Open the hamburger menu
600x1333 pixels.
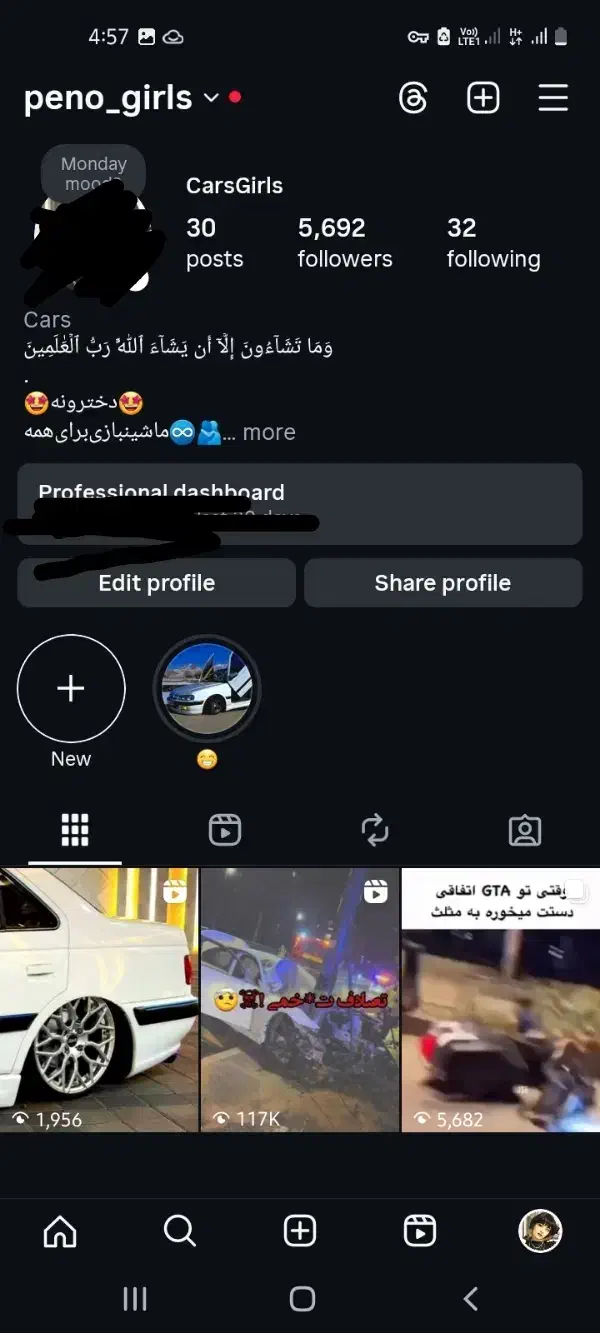(x=553, y=98)
